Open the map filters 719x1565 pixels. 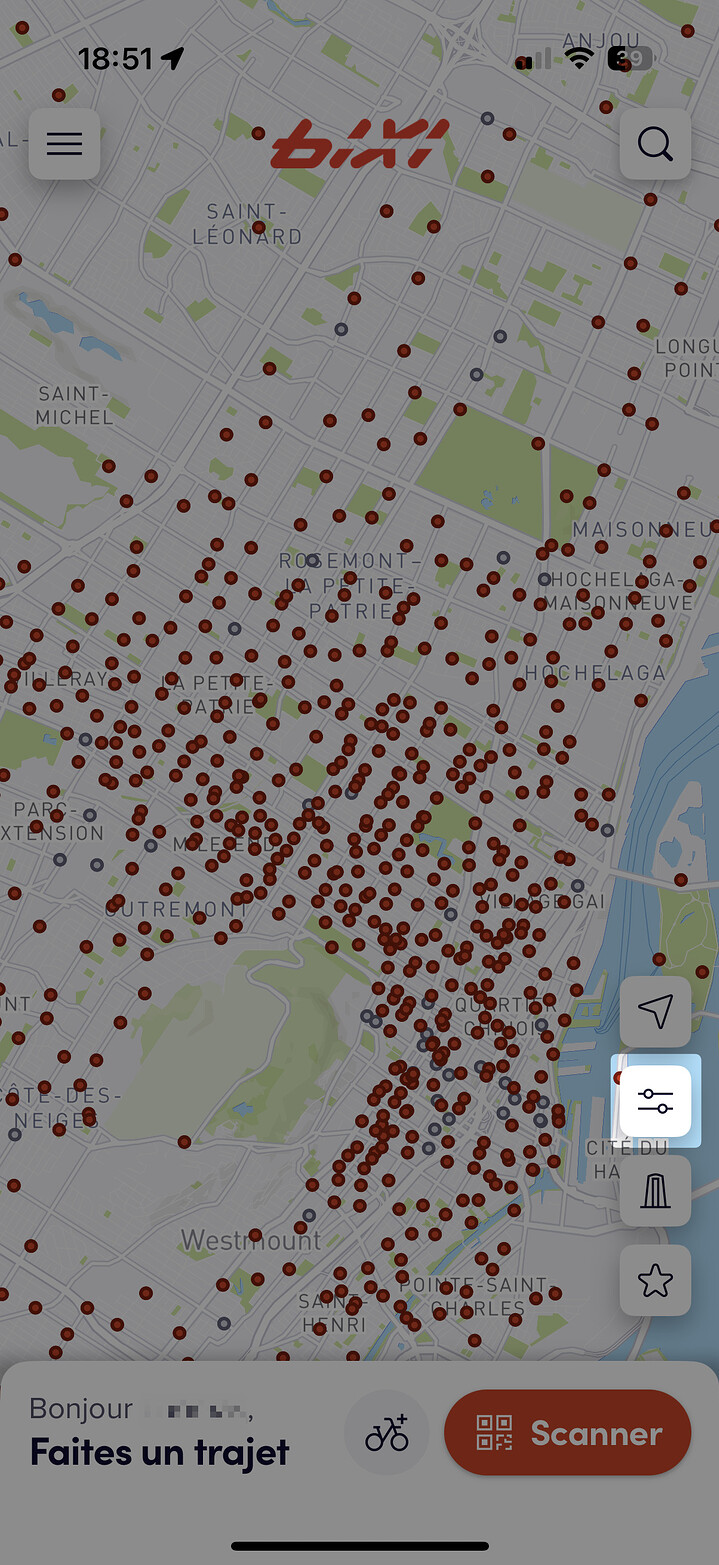coord(655,1101)
